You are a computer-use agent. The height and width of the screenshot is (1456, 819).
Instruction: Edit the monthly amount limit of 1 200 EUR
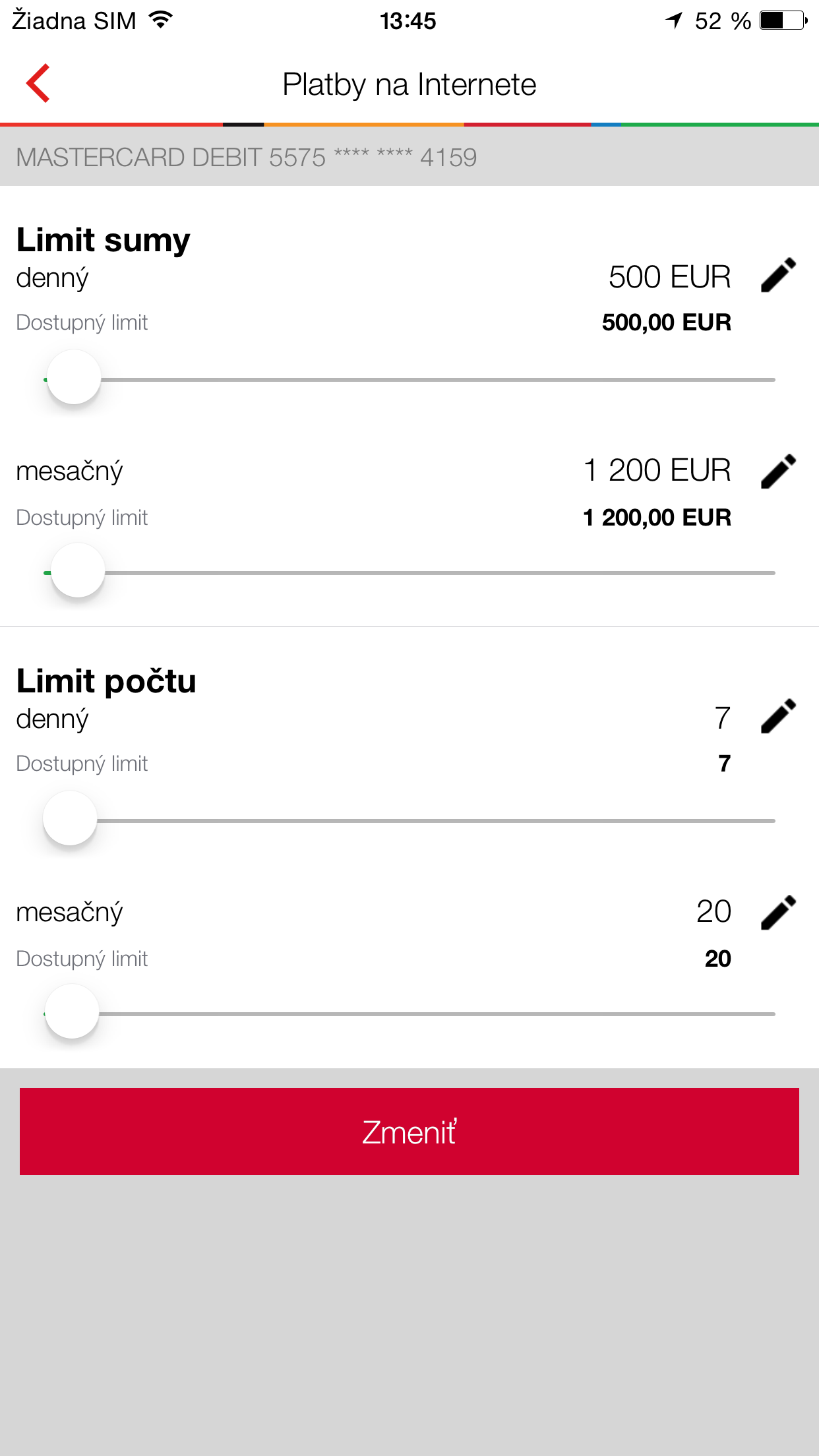pos(779,471)
